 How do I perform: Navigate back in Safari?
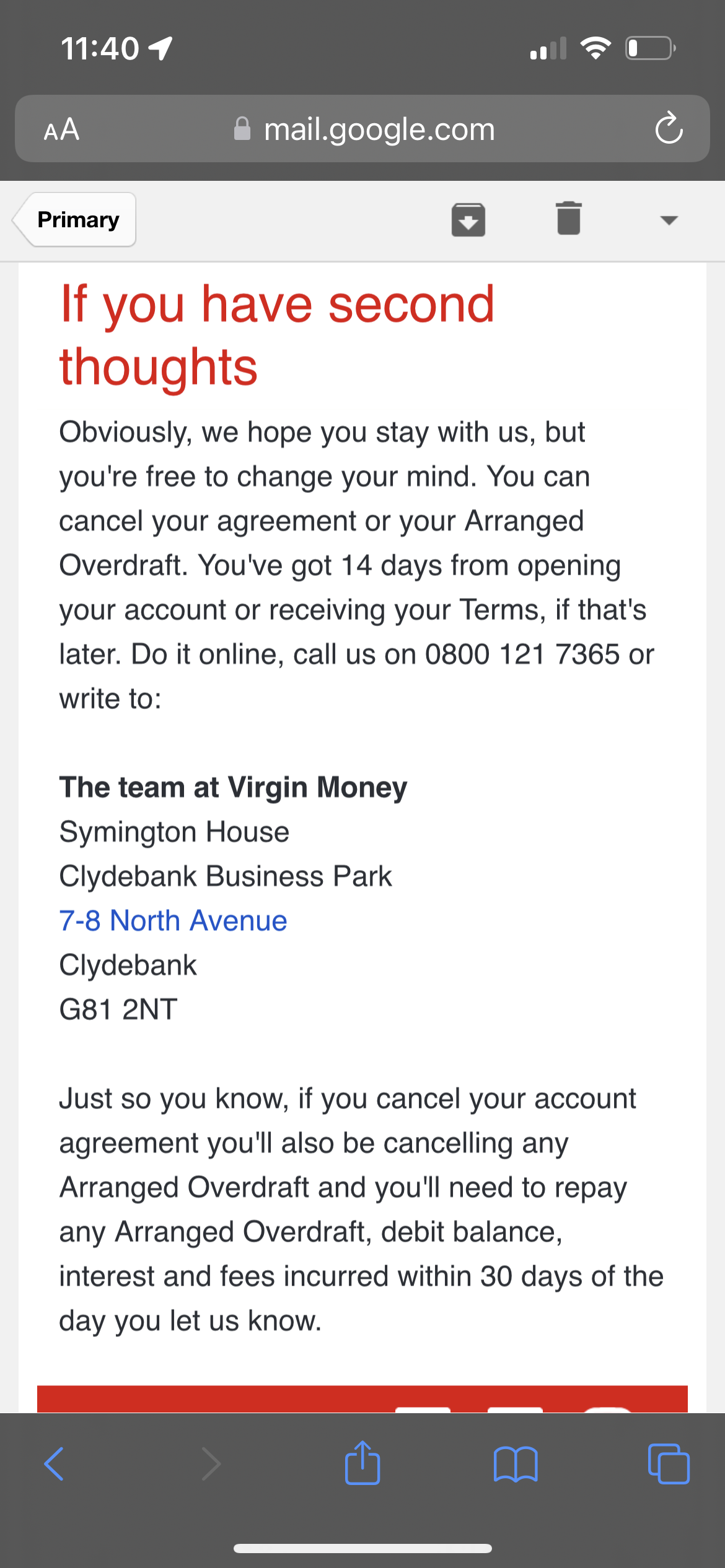tap(54, 1464)
